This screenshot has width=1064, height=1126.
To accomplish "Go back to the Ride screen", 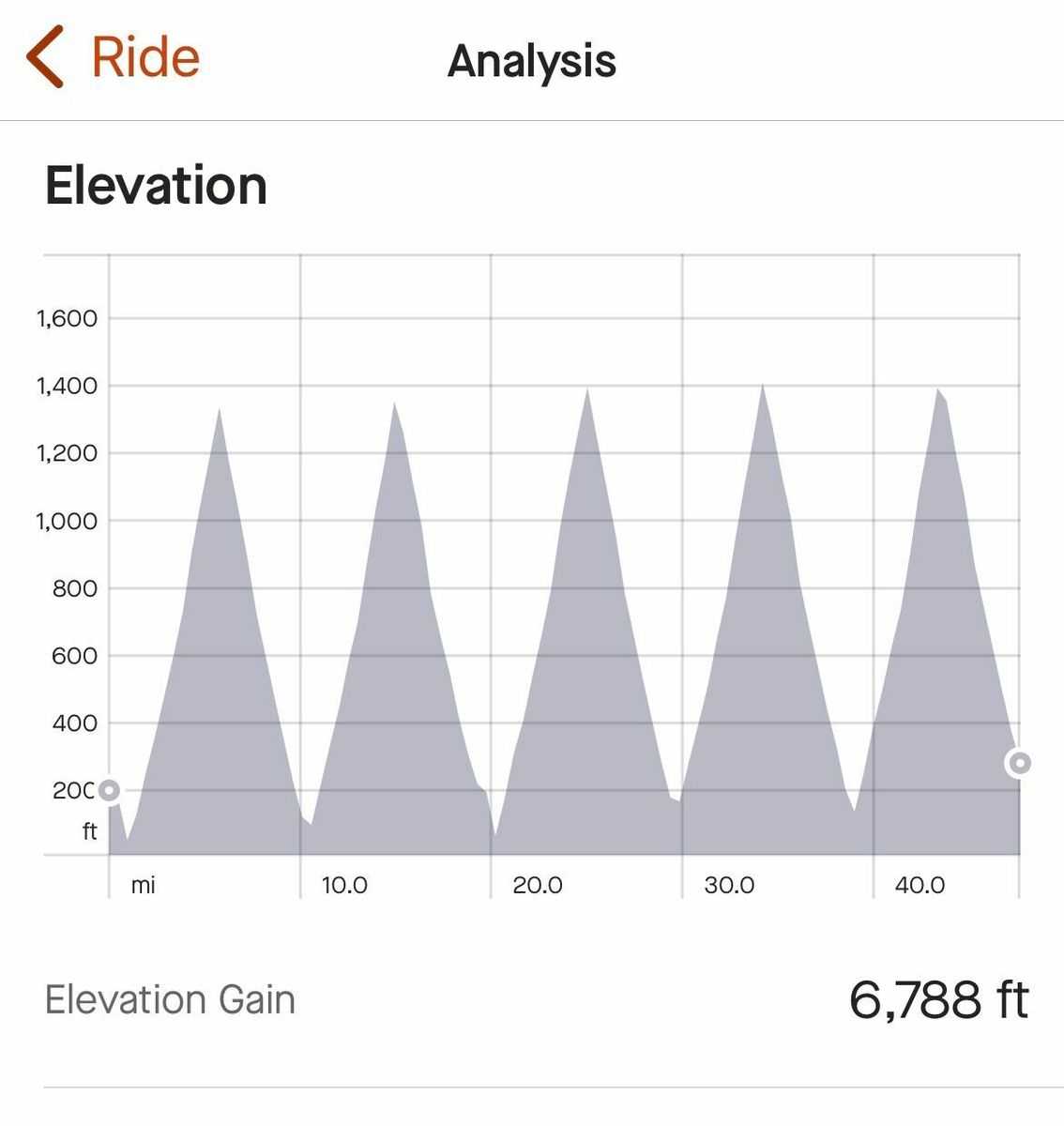I will 113,57.
